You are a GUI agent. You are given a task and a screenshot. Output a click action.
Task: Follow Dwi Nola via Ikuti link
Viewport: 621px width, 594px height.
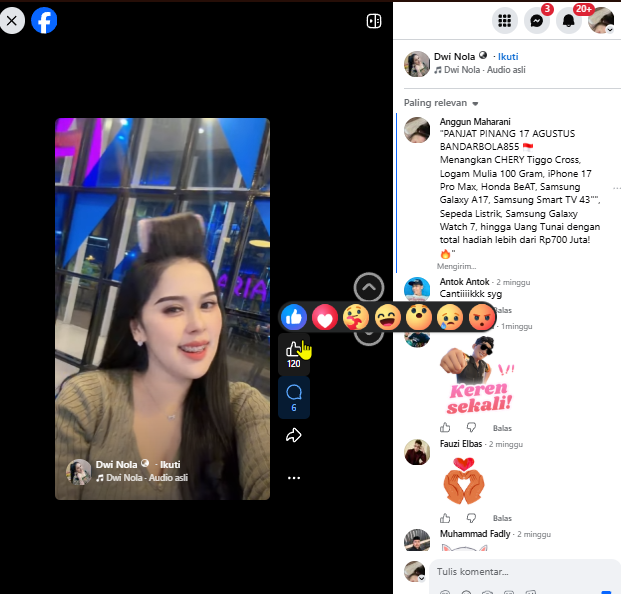tap(508, 57)
